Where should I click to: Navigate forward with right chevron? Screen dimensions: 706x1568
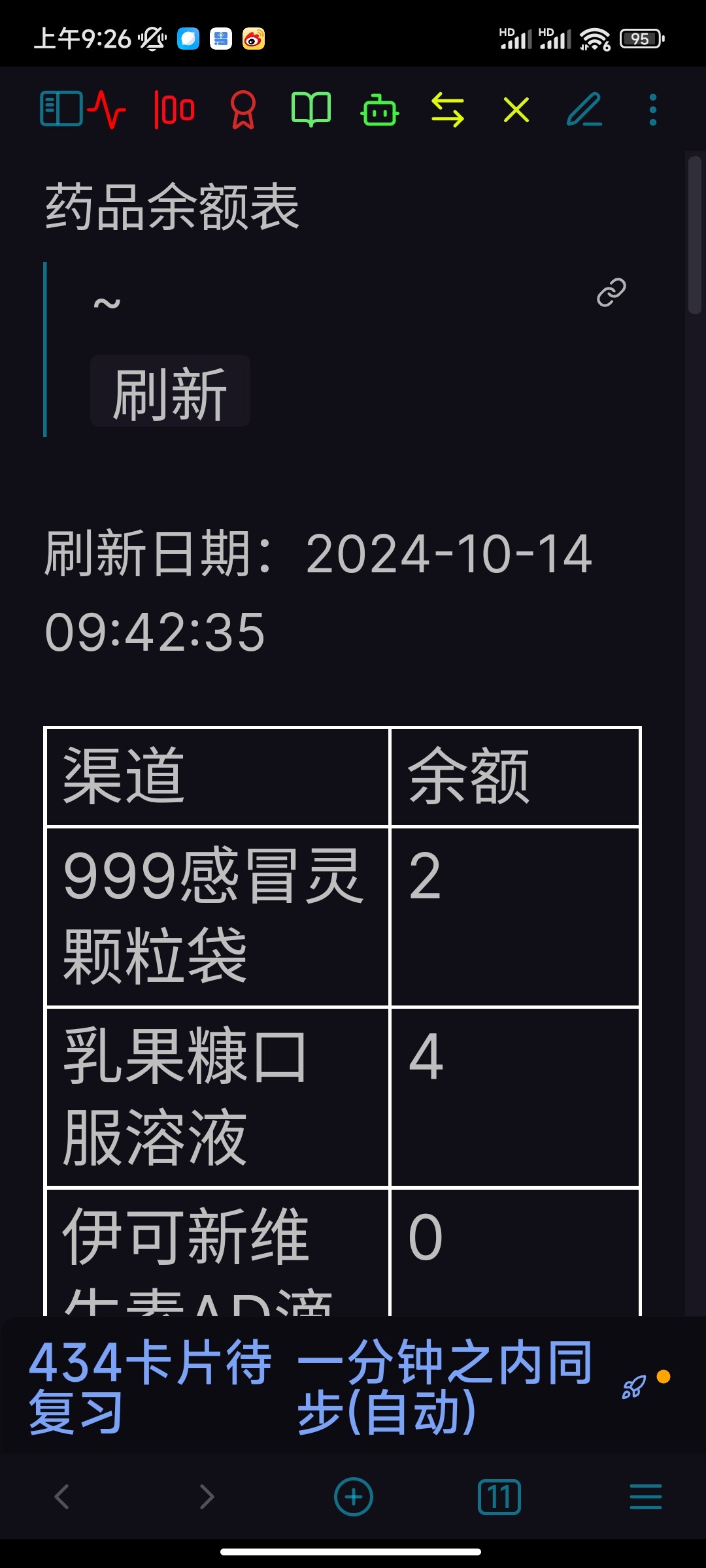pos(207,1496)
